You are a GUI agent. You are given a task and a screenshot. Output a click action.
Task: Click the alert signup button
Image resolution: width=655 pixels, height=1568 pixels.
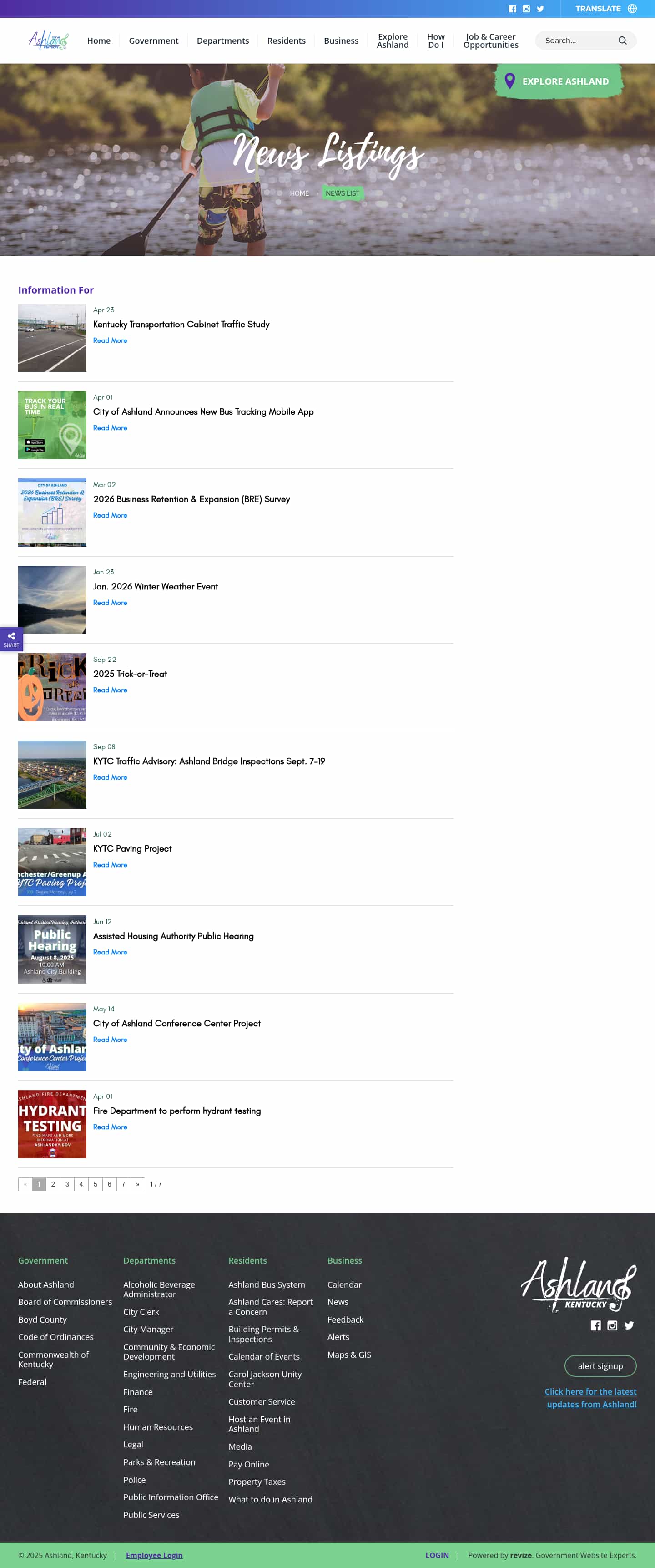click(600, 1365)
